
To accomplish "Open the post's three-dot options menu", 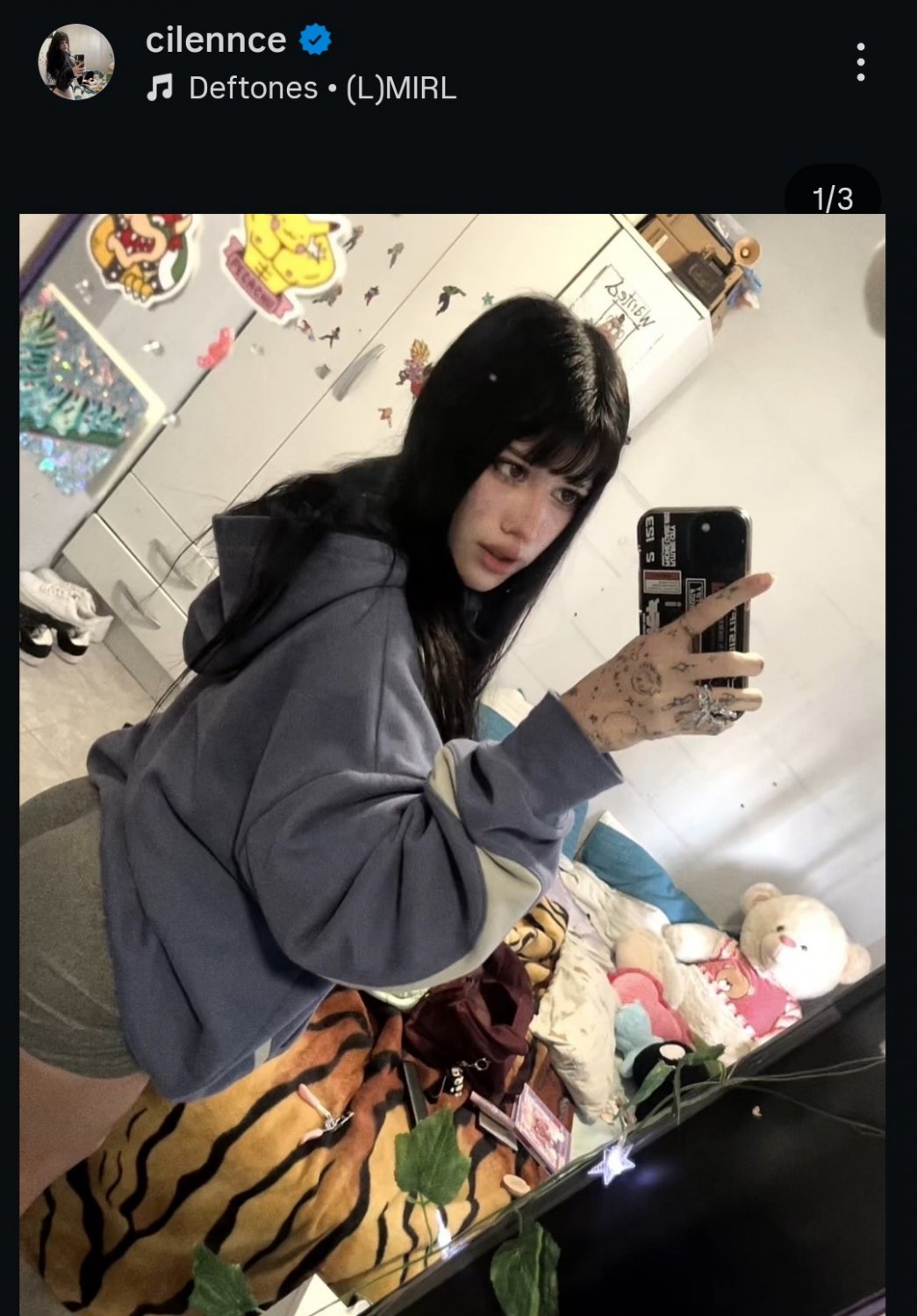I will coord(860,62).
